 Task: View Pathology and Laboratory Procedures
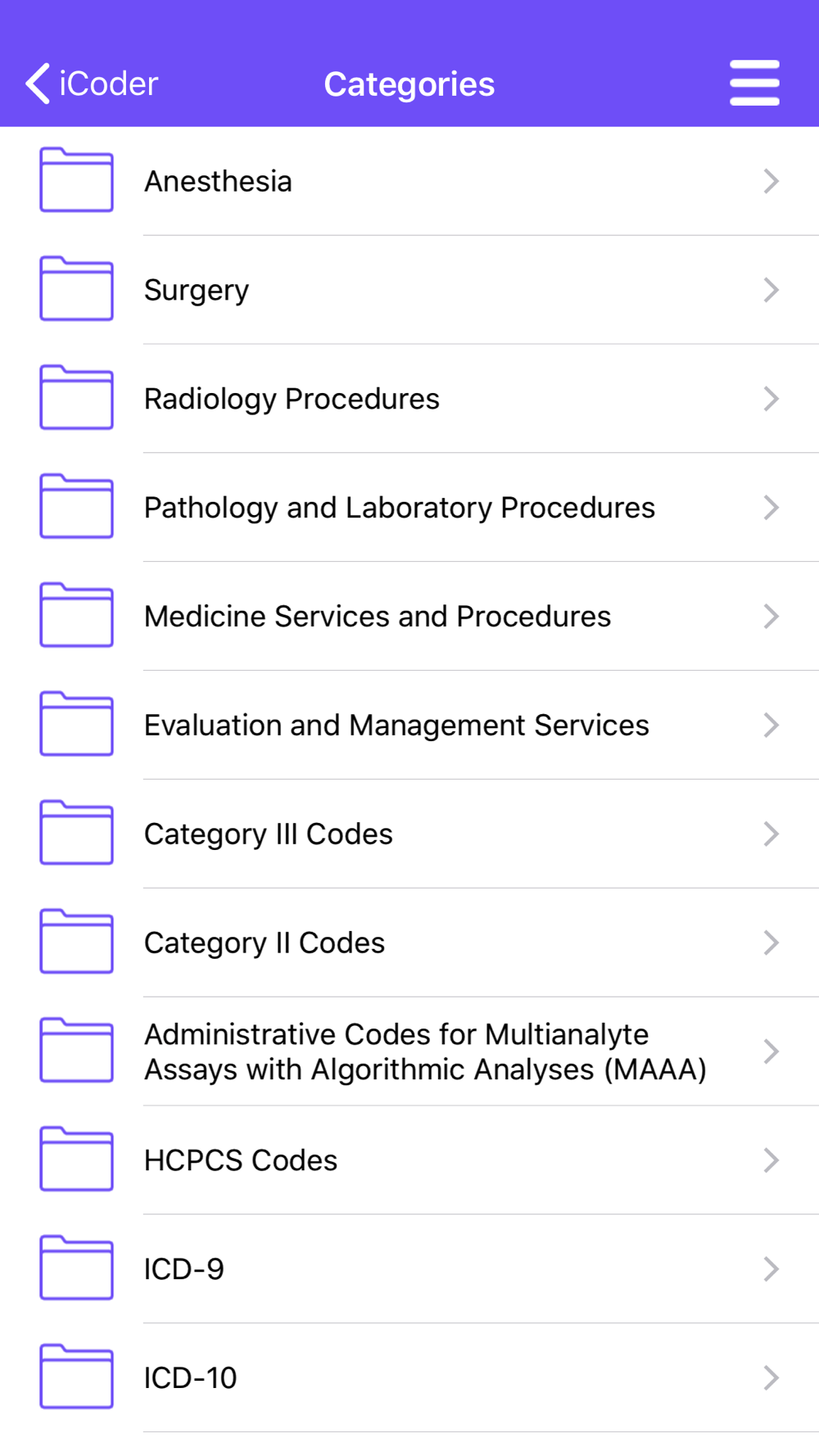click(409, 508)
